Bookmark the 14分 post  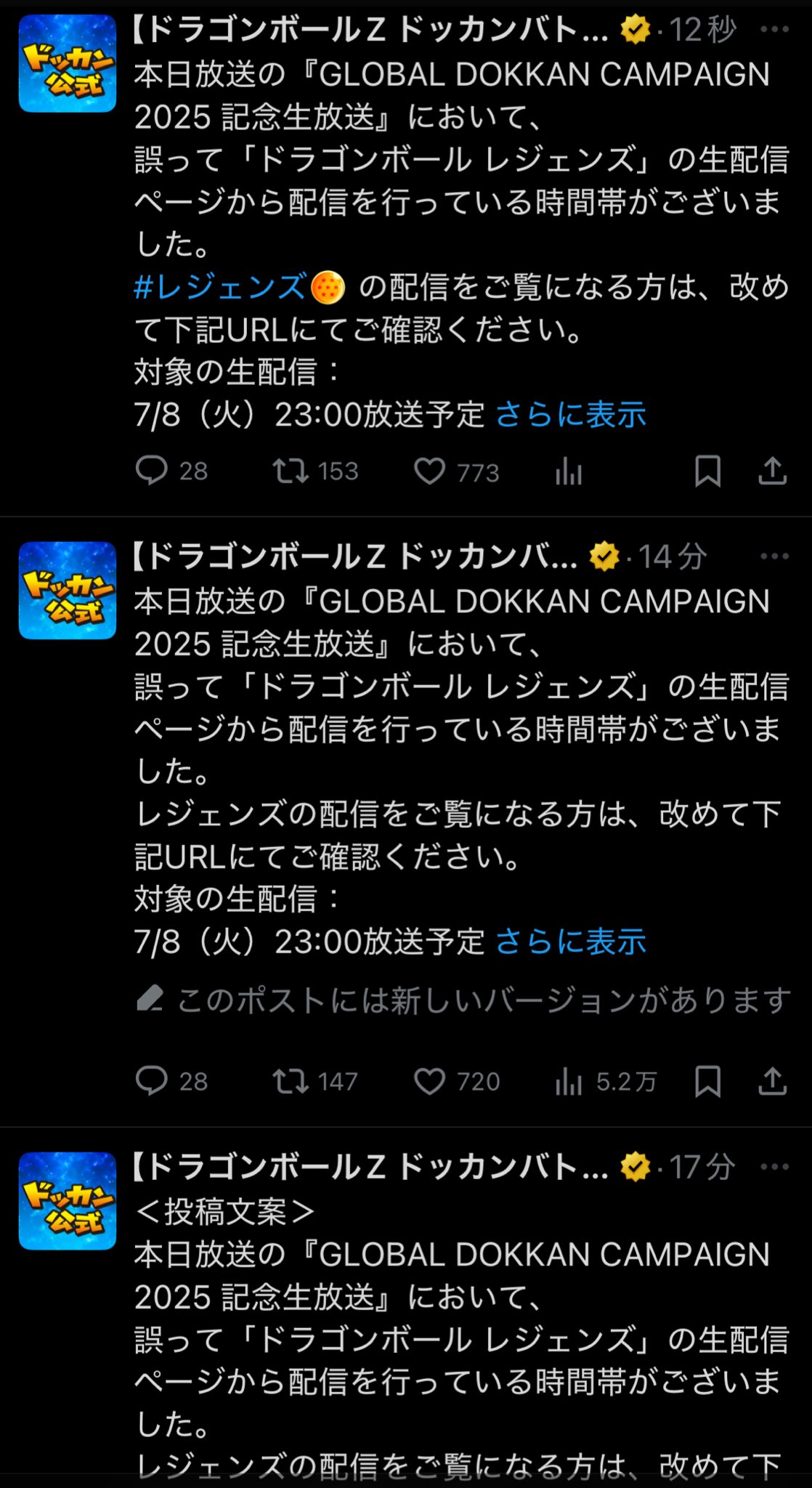click(x=707, y=1082)
